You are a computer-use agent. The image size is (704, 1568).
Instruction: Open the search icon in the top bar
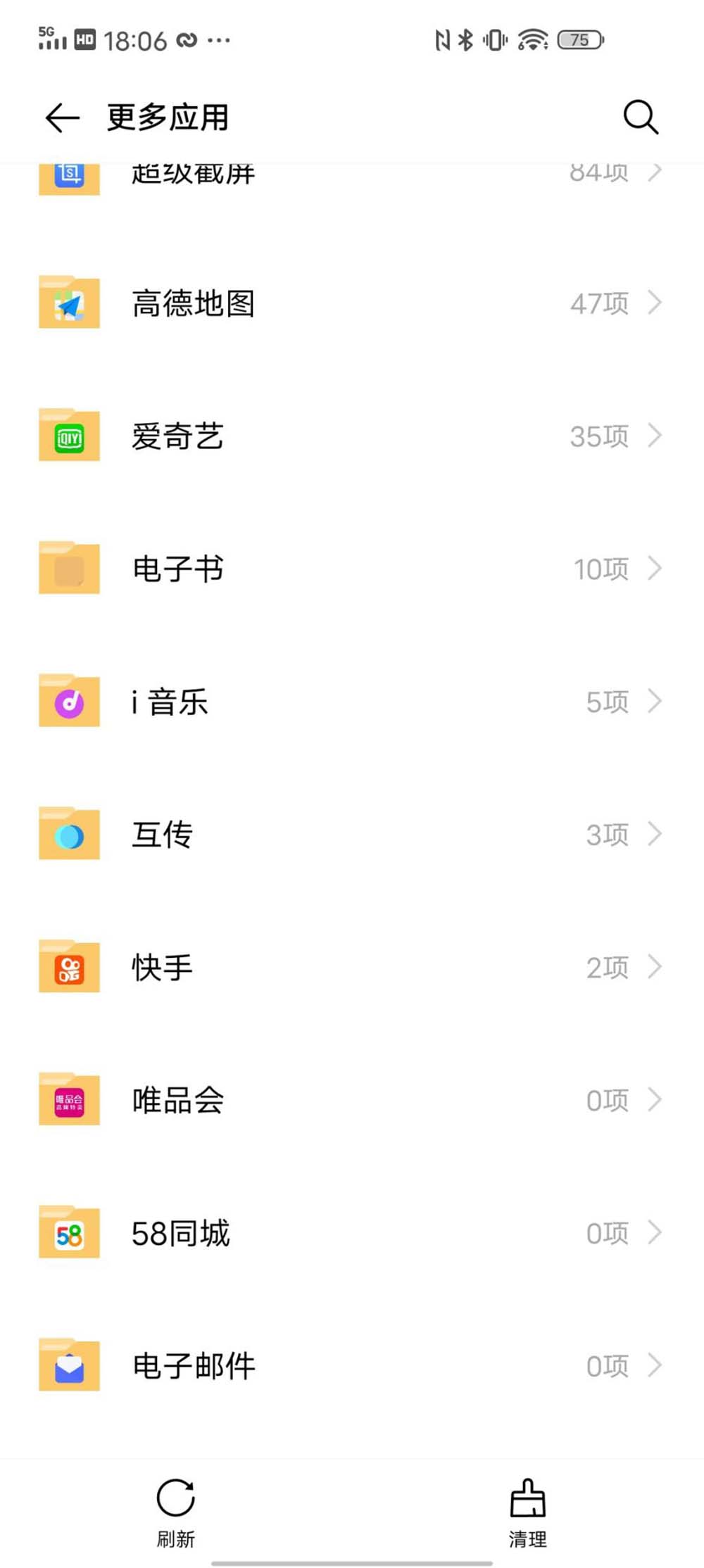(639, 116)
